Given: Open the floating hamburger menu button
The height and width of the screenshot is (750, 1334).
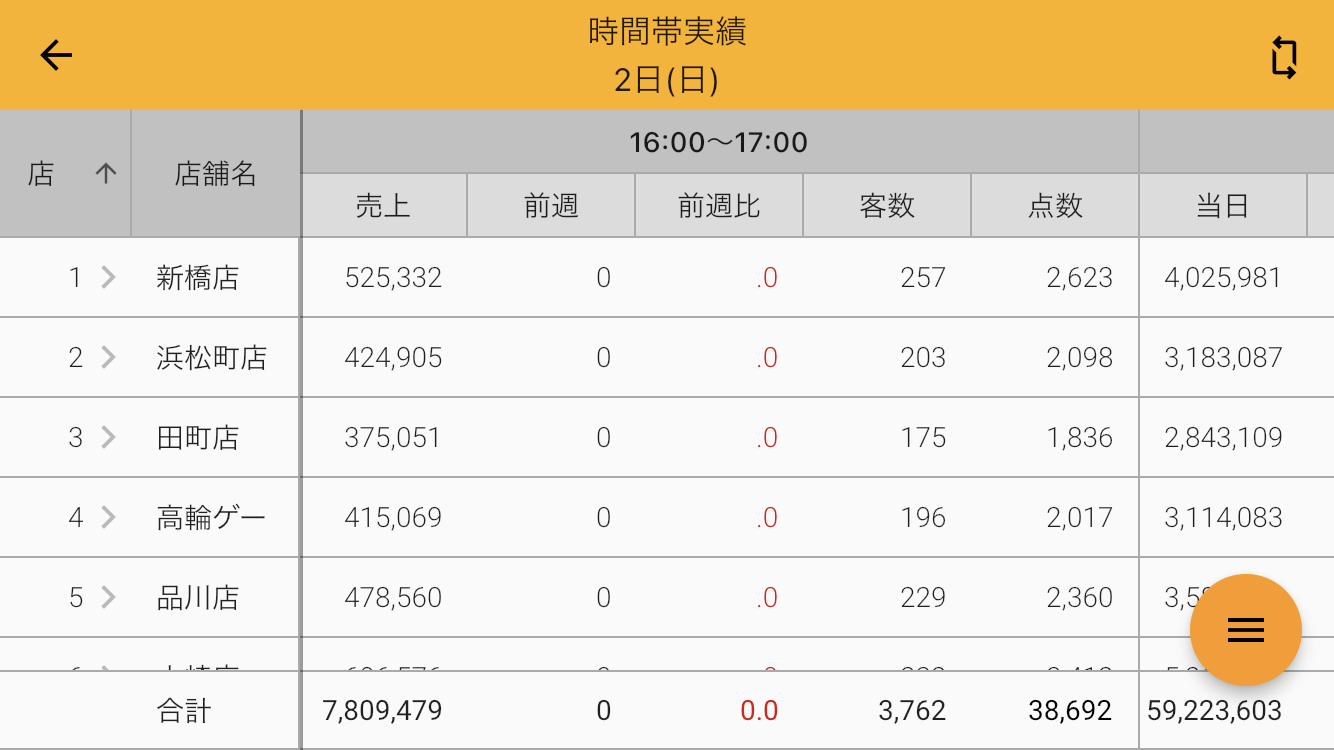Looking at the screenshot, I should (1245, 630).
